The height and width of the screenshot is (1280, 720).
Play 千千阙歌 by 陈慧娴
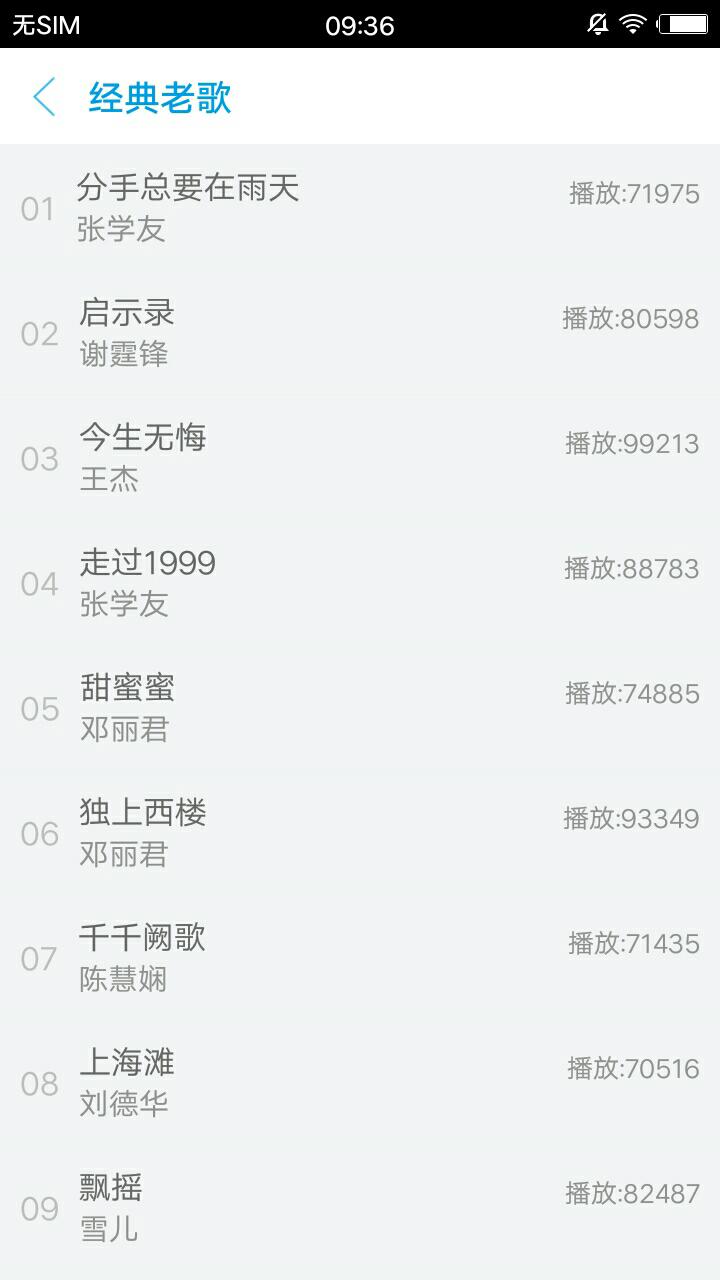[x=360, y=957]
